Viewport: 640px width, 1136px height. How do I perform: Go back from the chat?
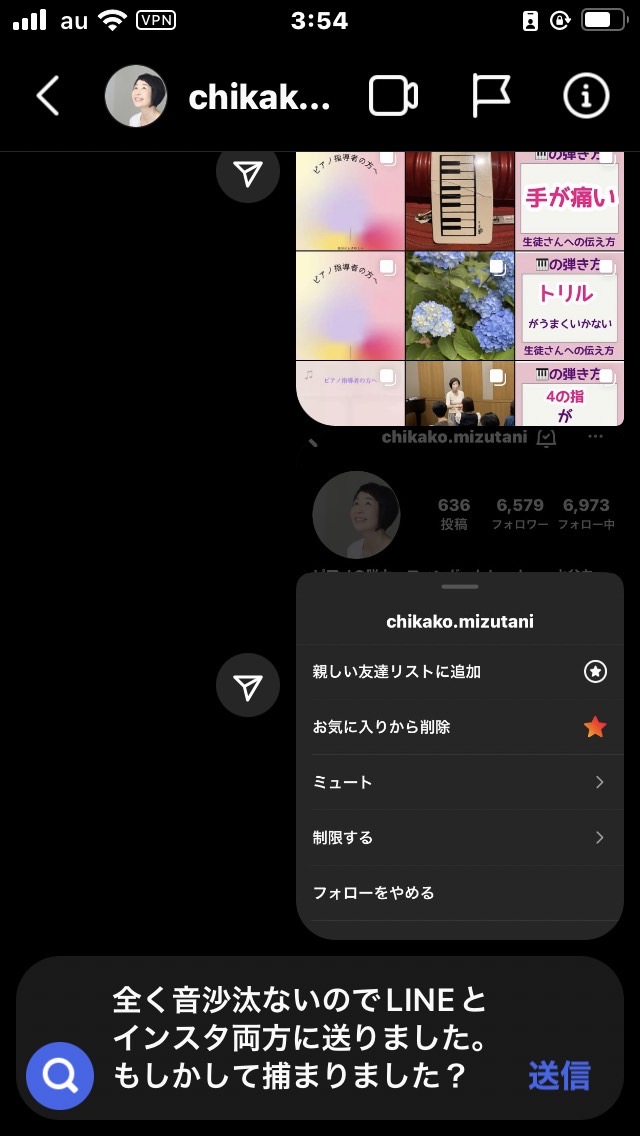(48, 96)
